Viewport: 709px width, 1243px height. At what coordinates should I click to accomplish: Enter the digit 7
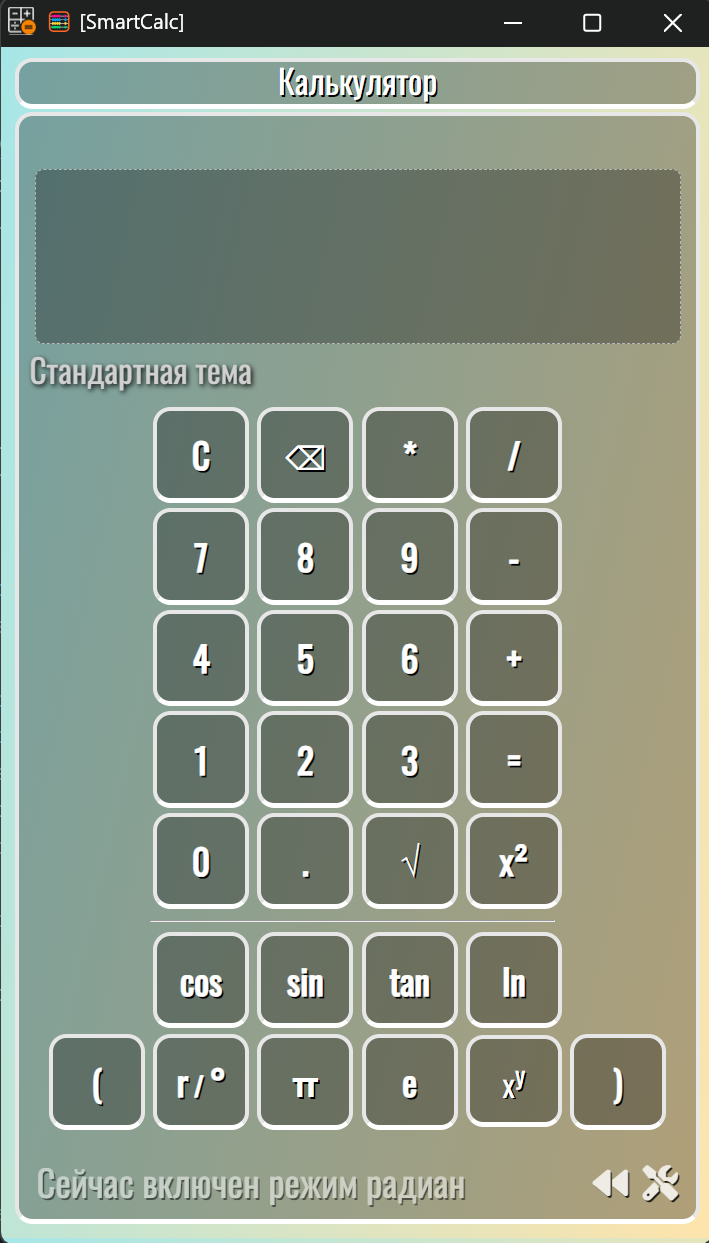pyautogui.click(x=200, y=557)
